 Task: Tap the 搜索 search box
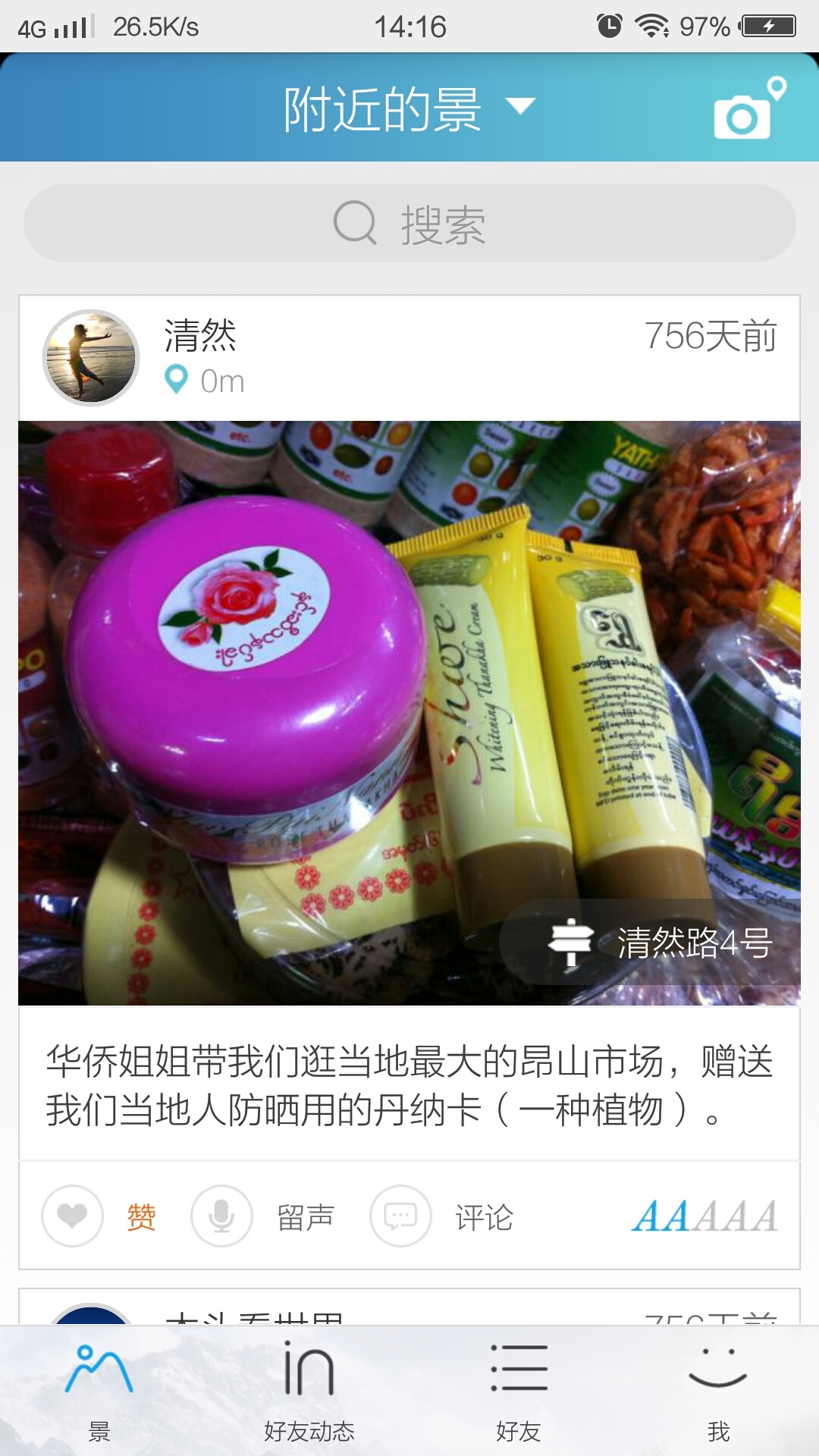(x=409, y=224)
